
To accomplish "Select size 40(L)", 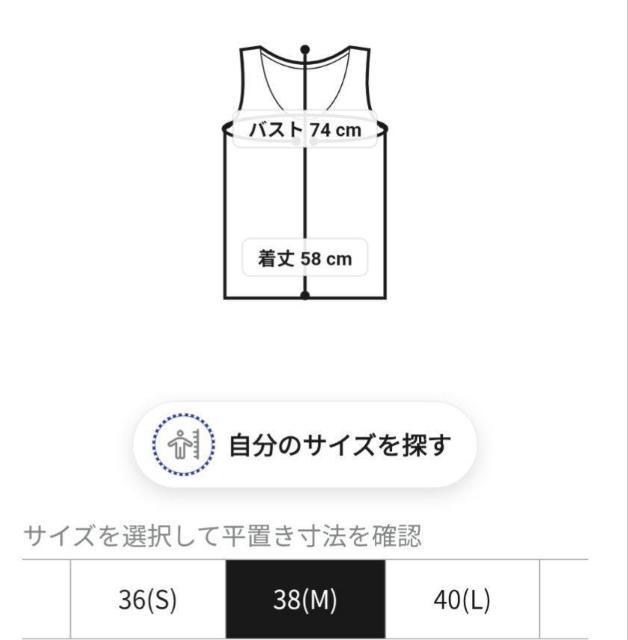I will 462,600.
